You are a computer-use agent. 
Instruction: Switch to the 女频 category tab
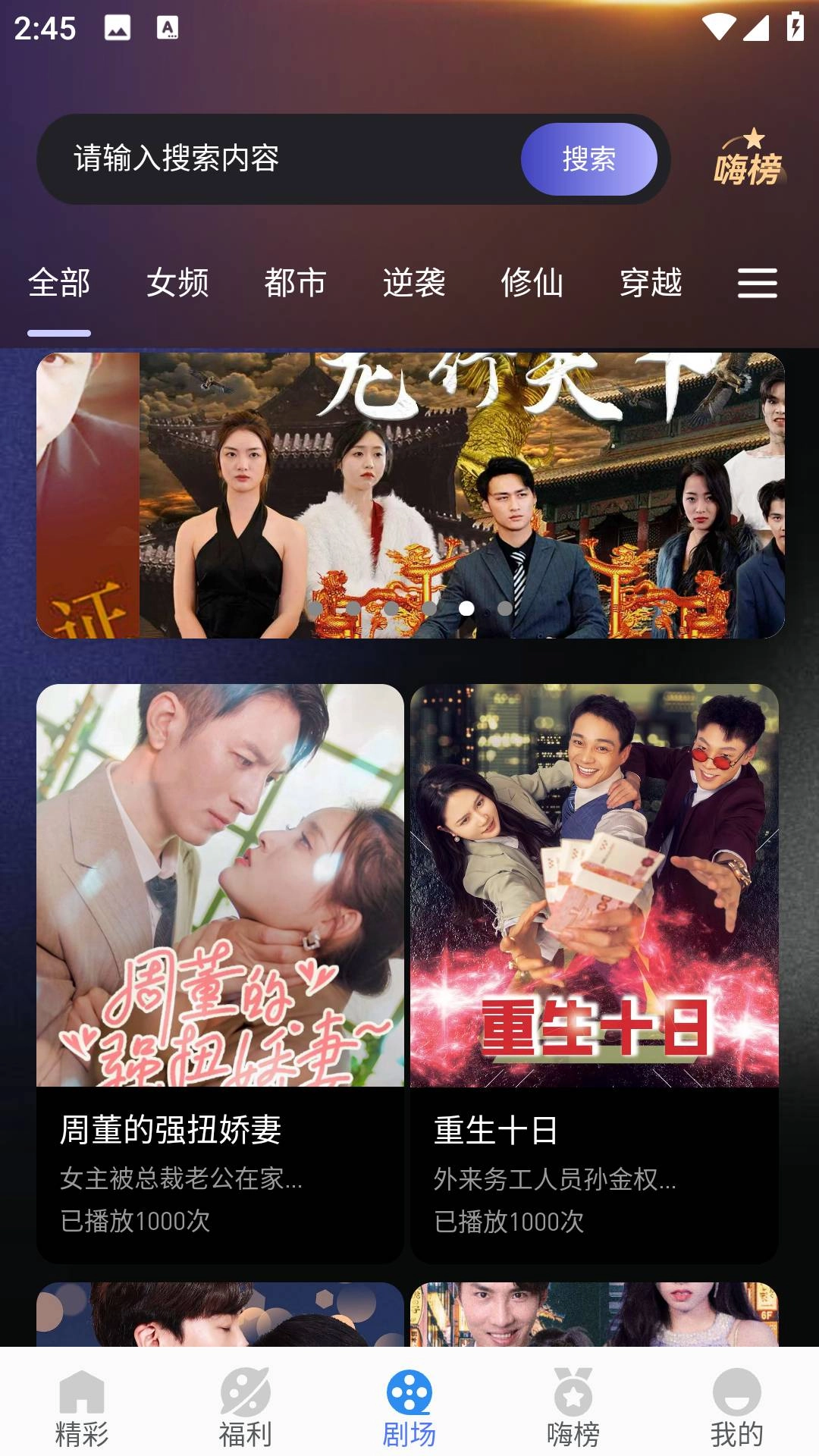point(177,283)
